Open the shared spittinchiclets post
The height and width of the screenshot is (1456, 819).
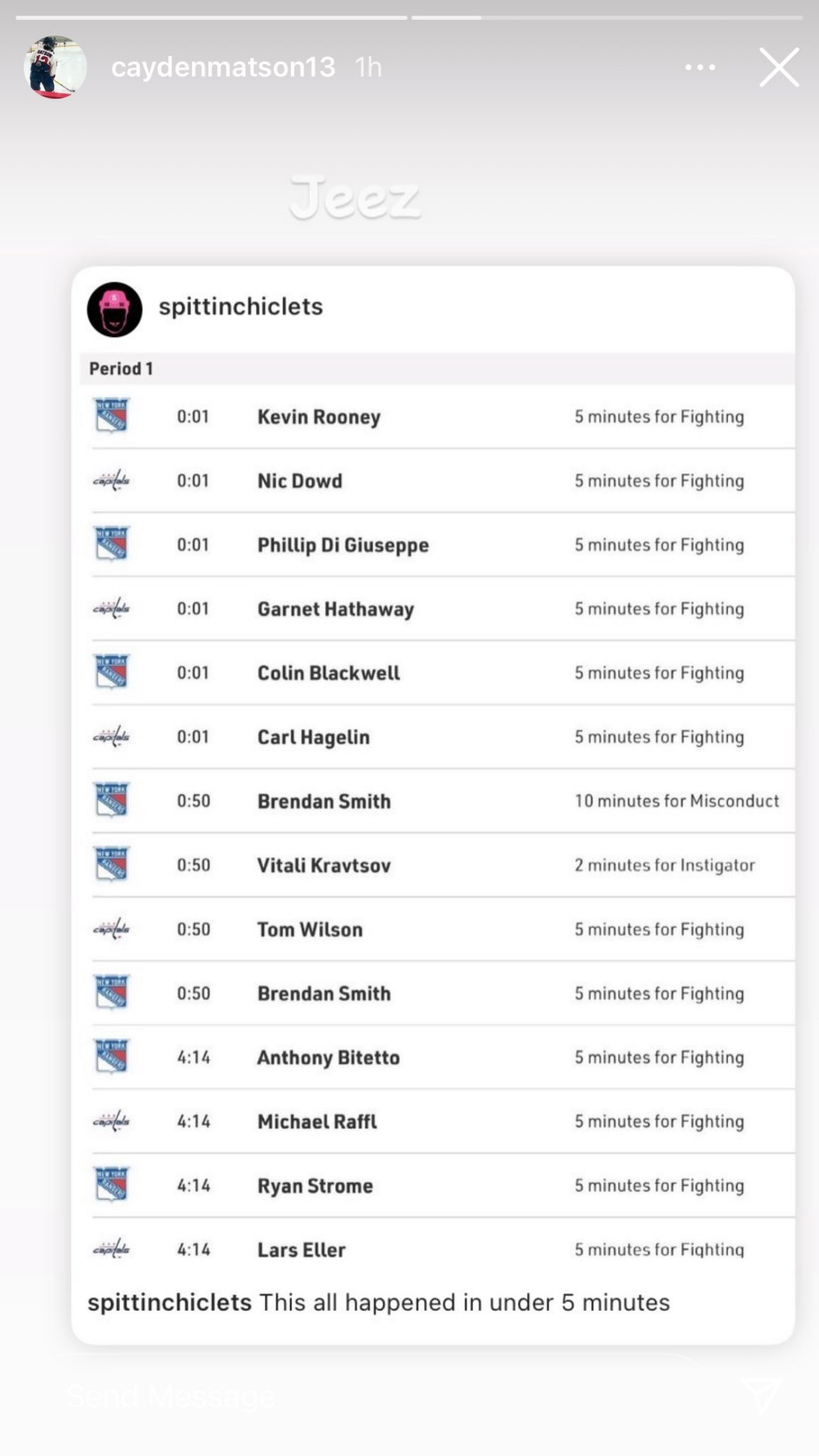coord(432,803)
